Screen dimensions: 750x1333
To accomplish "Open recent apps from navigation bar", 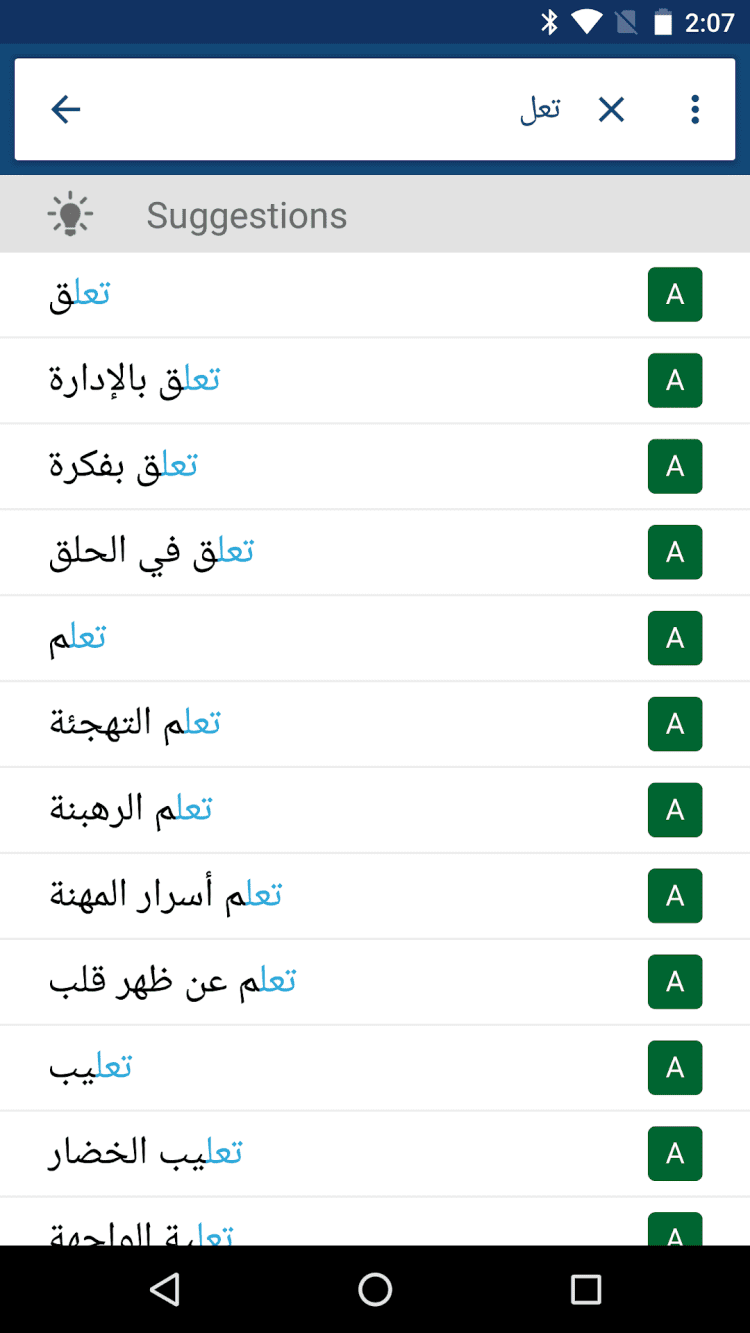I will [585, 1289].
